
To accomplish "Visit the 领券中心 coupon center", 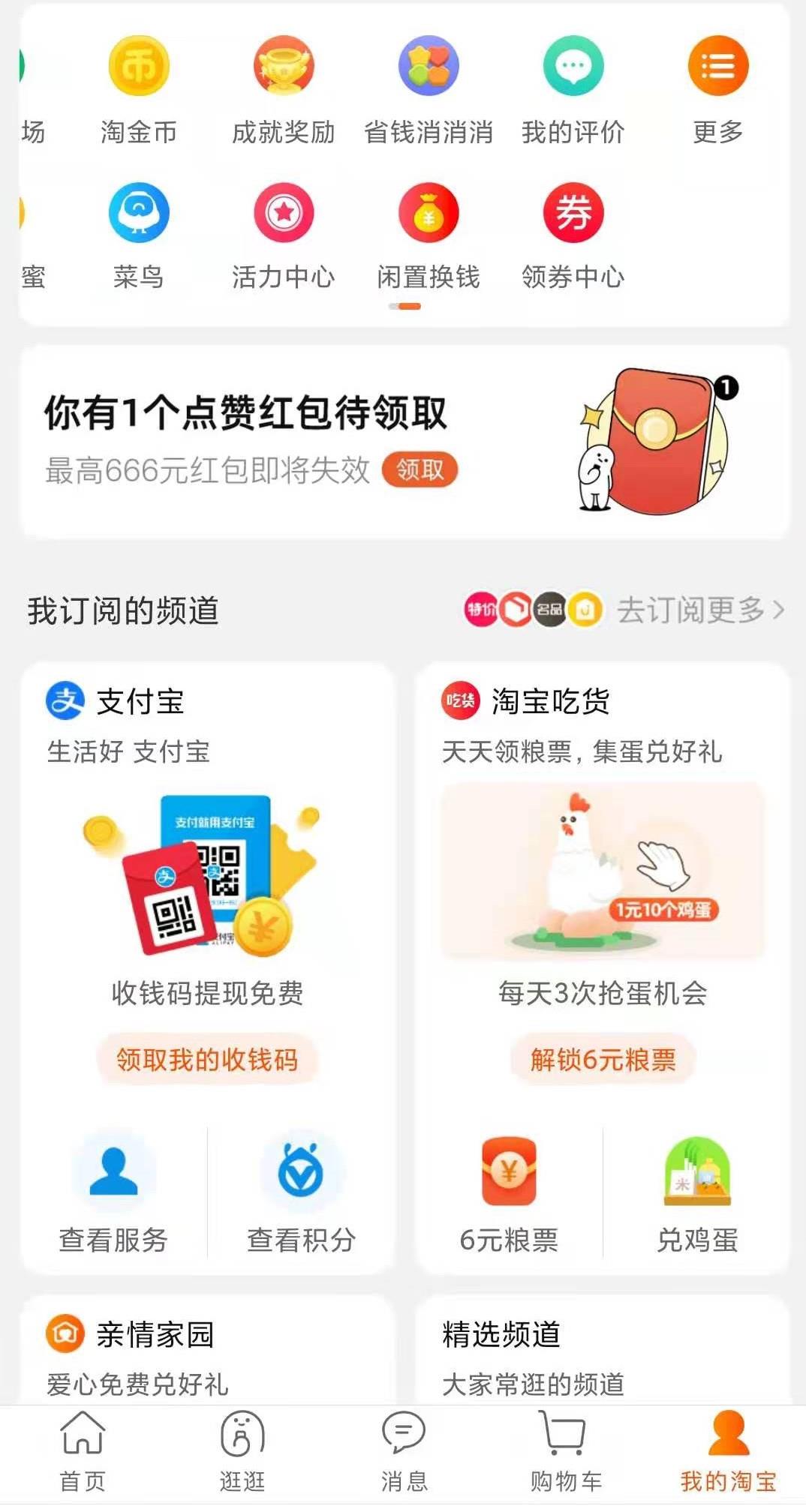I will [x=572, y=232].
